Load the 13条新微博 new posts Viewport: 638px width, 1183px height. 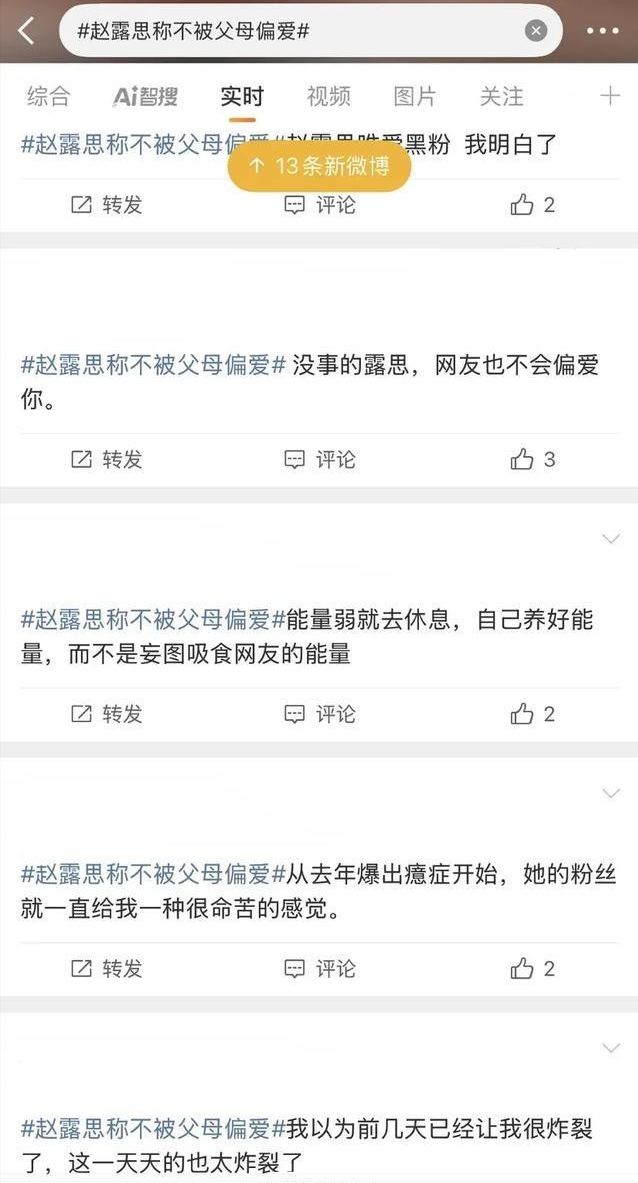(319, 166)
